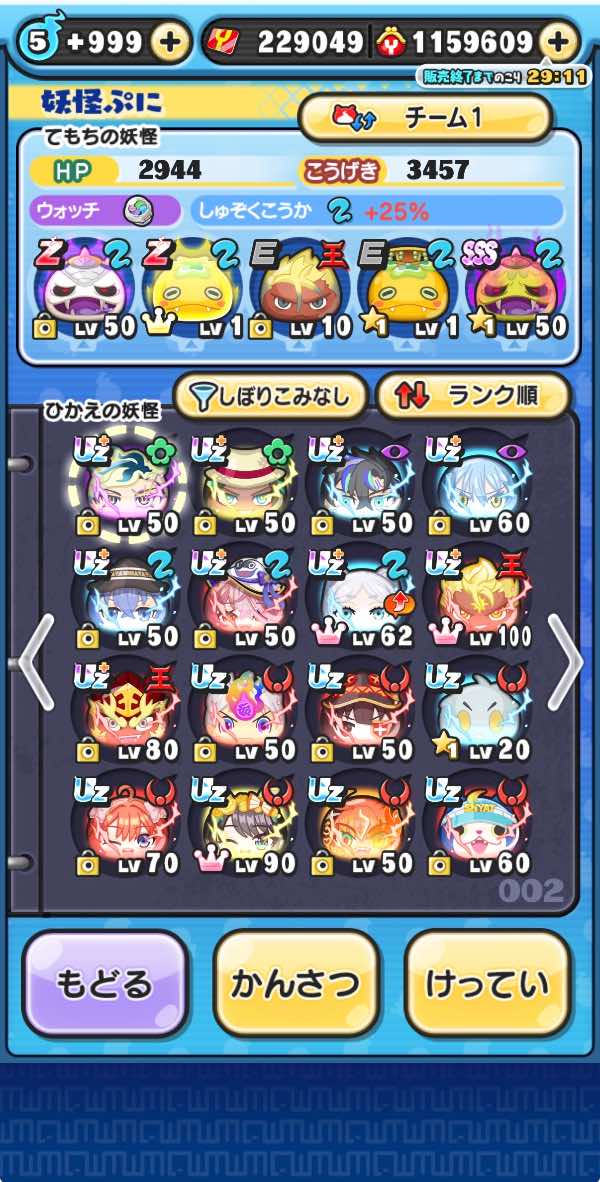Select the Lv 10 team yokai
This screenshot has width=600, height=1182.
click(300, 288)
